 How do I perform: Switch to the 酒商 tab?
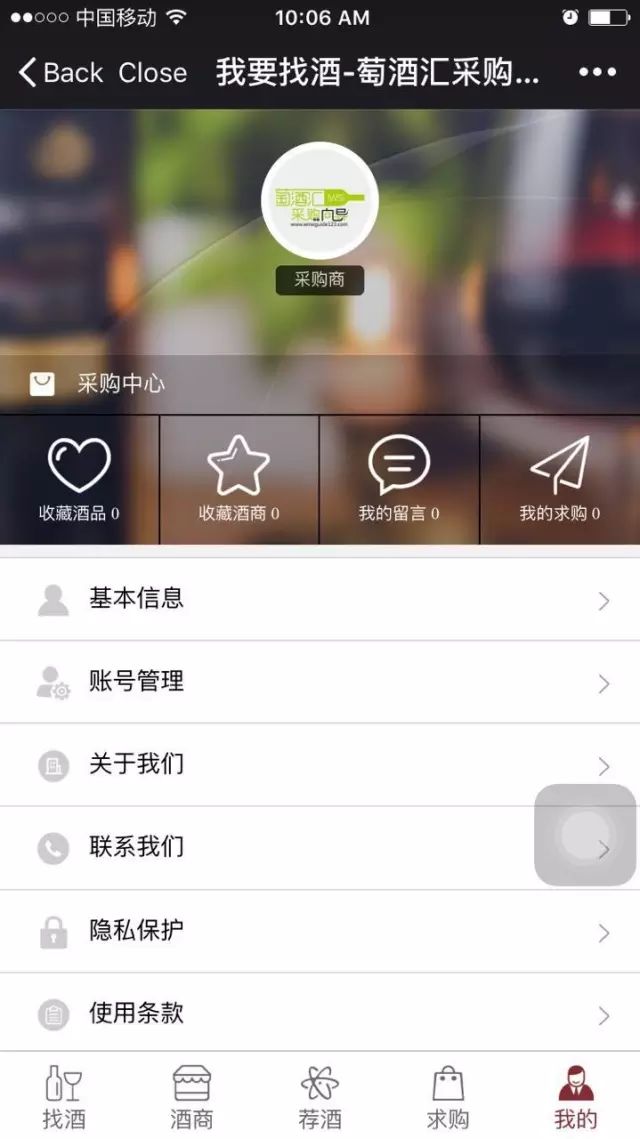[191, 1096]
